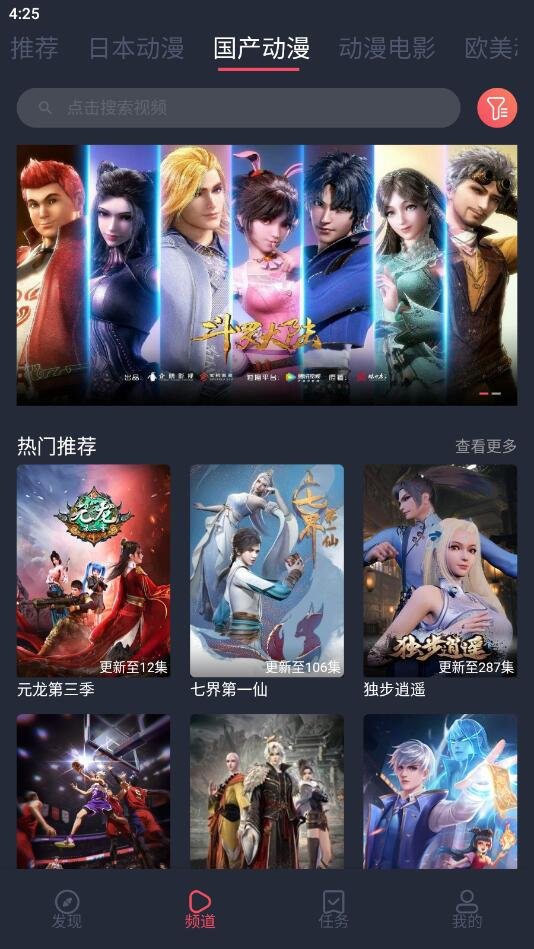
Task: Tap 查看更多 next to 热门推荐
Action: (x=486, y=447)
